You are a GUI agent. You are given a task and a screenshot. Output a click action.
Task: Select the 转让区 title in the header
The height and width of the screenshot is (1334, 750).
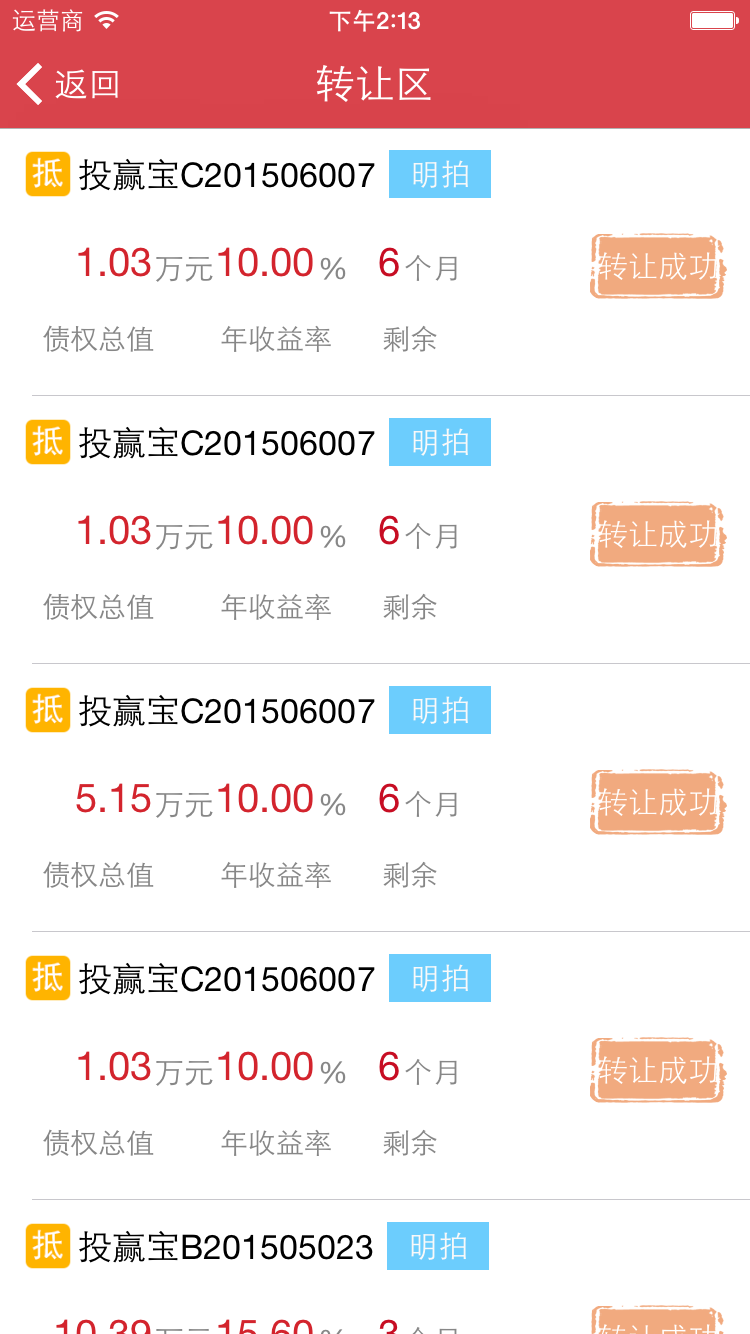point(375,84)
